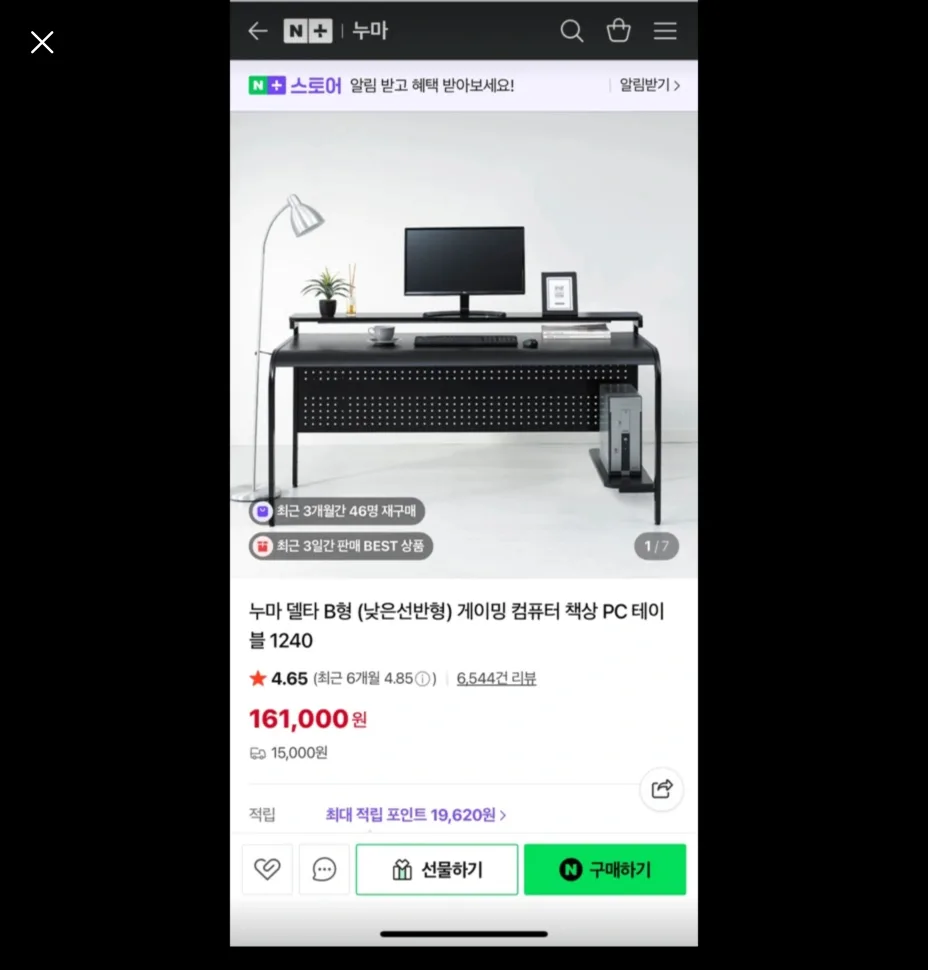Share this product
928x970 pixels.
pyautogui.click(x=661, y=789)
